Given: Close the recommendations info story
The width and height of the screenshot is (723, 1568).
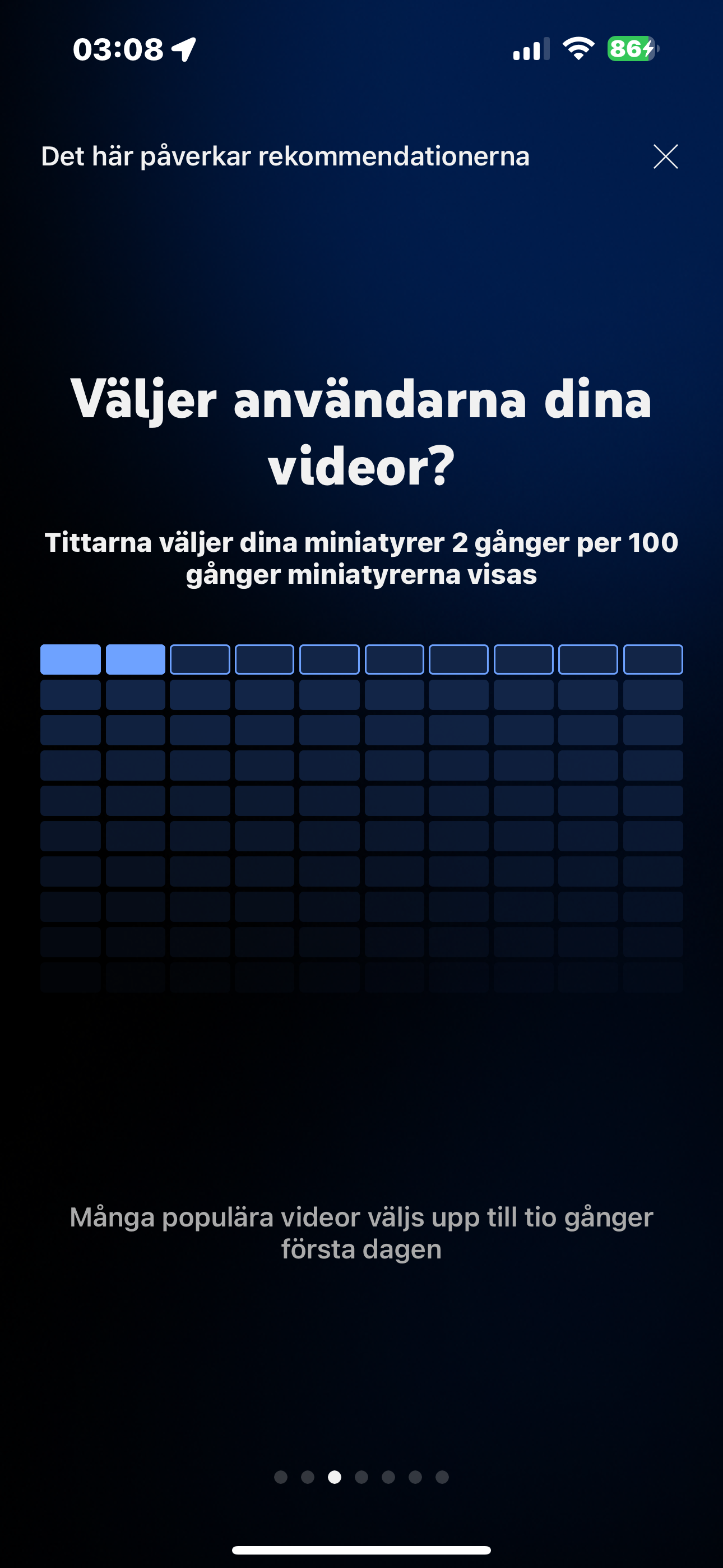Looking at the screenshot, I should (x=665, y=156).
